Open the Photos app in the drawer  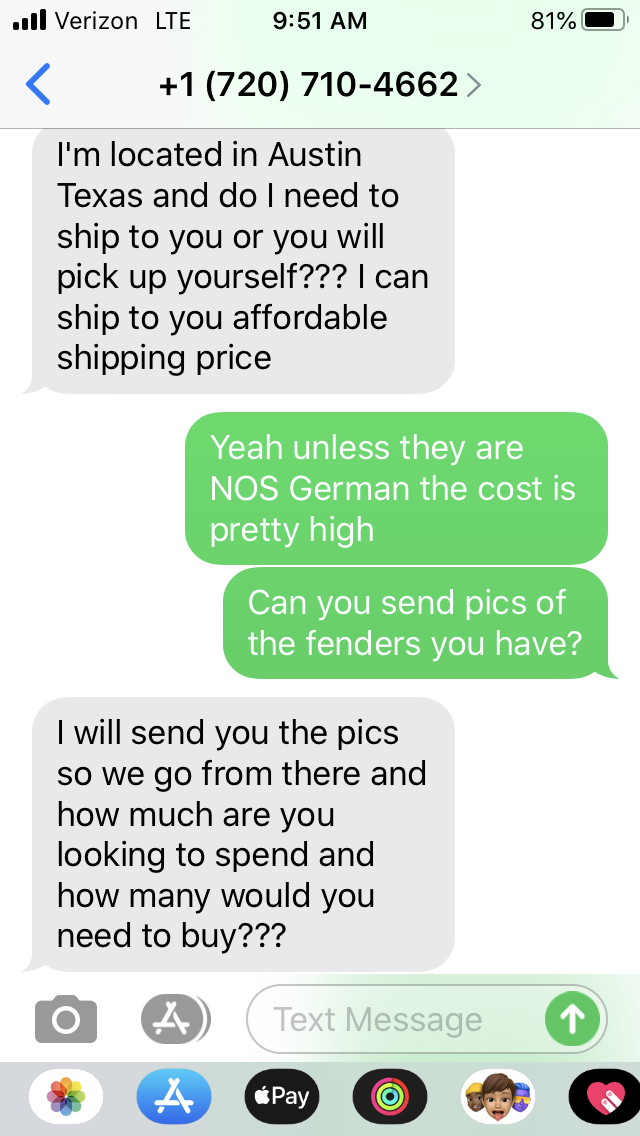coord(66,1097)
